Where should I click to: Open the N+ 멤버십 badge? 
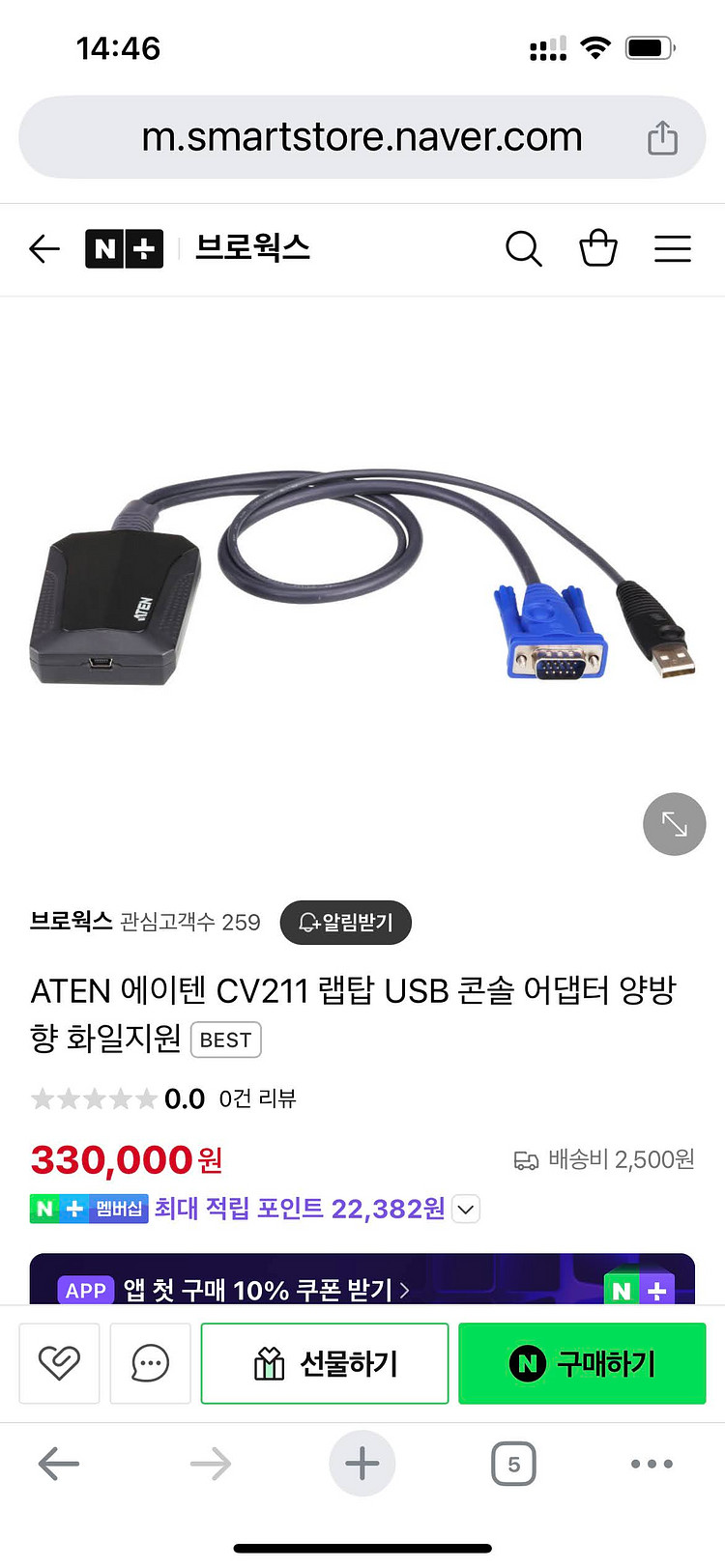[89, 1209]
